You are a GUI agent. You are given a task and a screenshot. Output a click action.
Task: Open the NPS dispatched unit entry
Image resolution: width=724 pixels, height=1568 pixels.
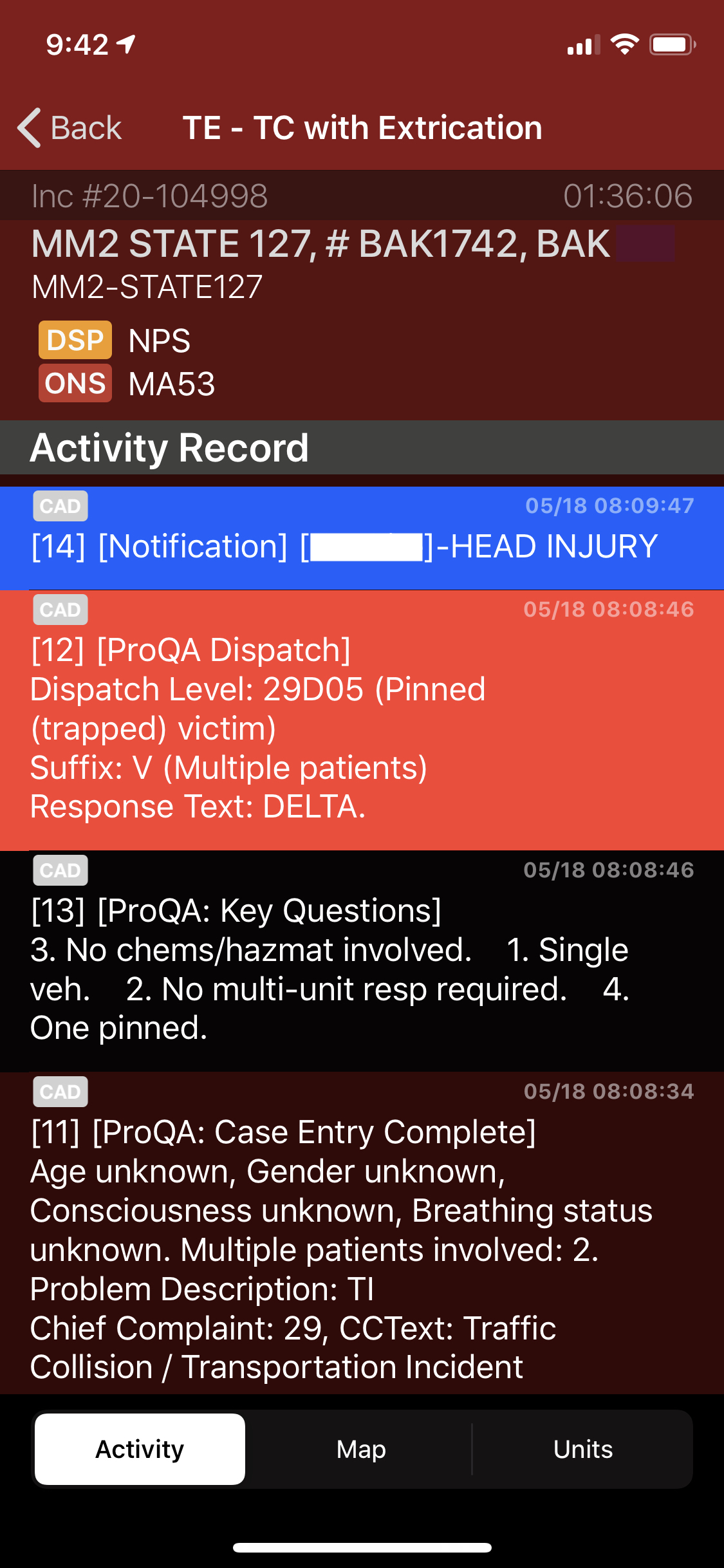click(x=158, y=341)
